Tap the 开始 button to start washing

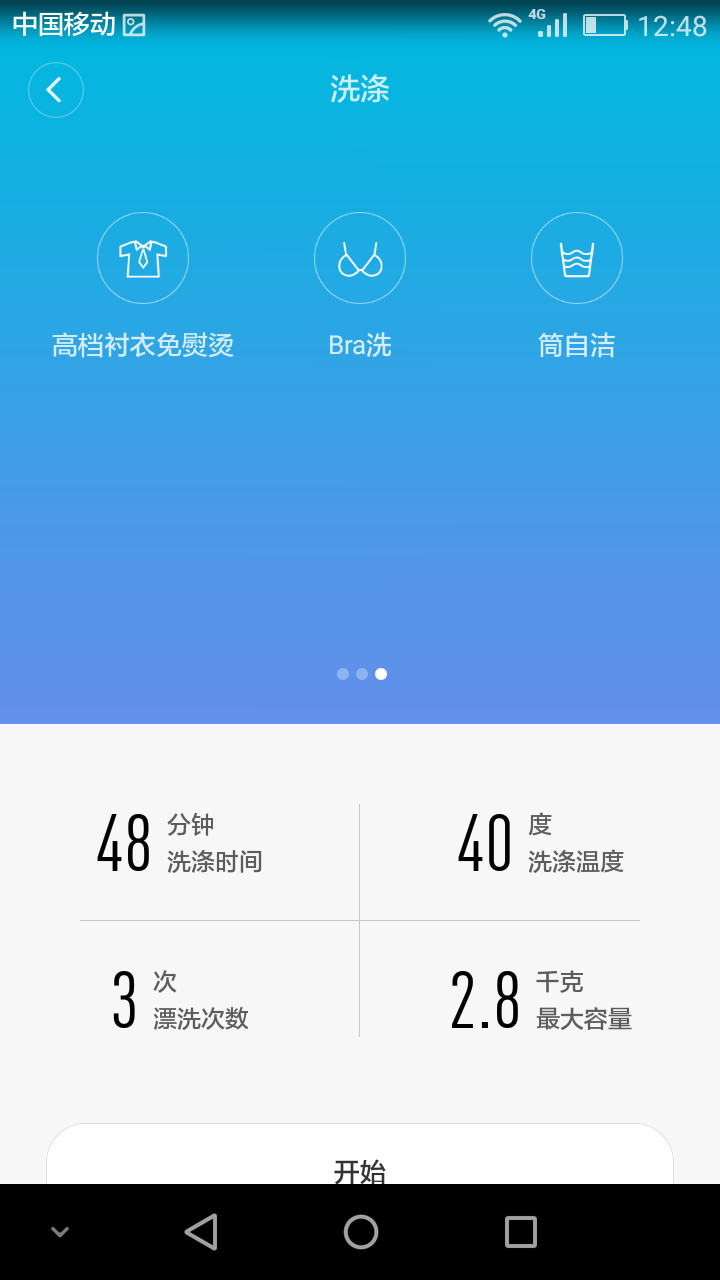click(359, 1160)
